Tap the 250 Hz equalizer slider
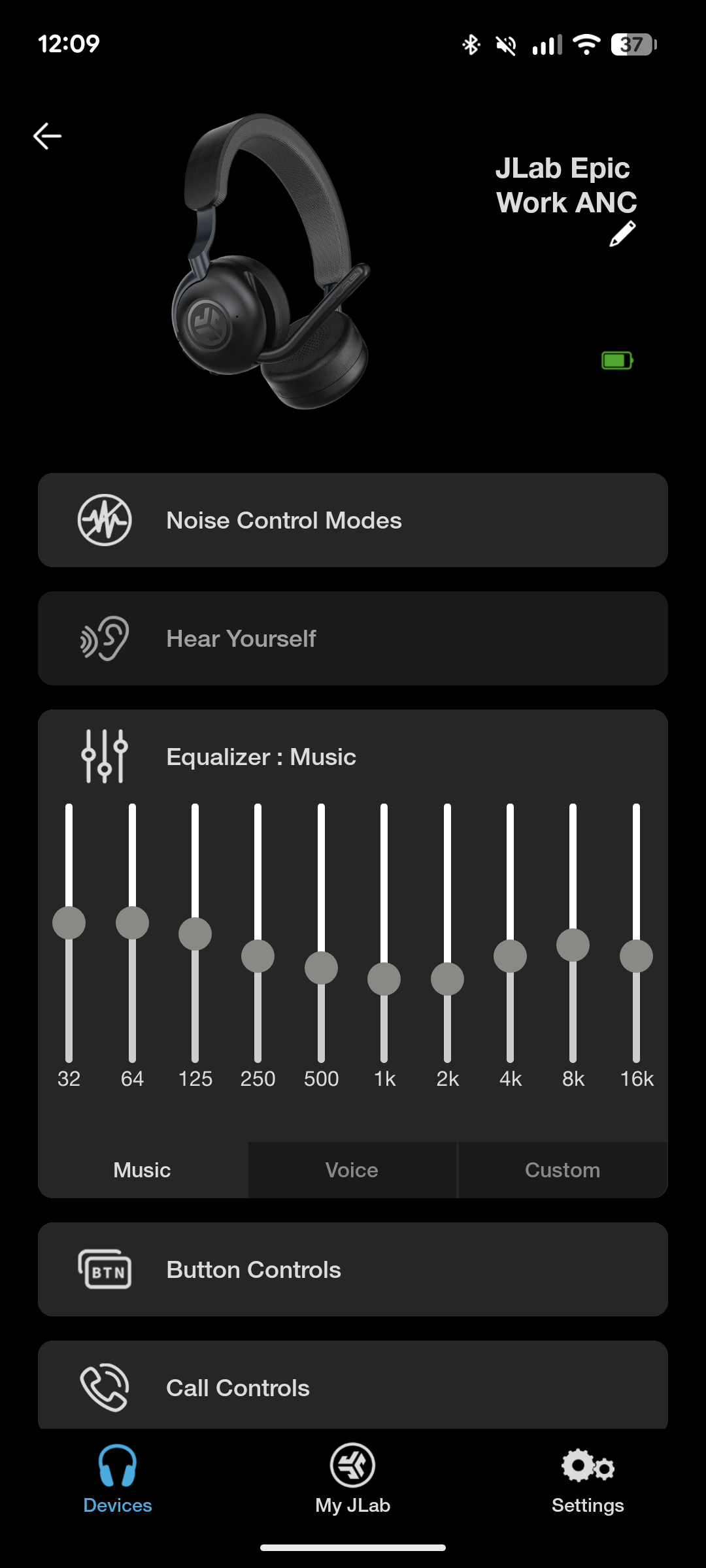 click(258, 956)
